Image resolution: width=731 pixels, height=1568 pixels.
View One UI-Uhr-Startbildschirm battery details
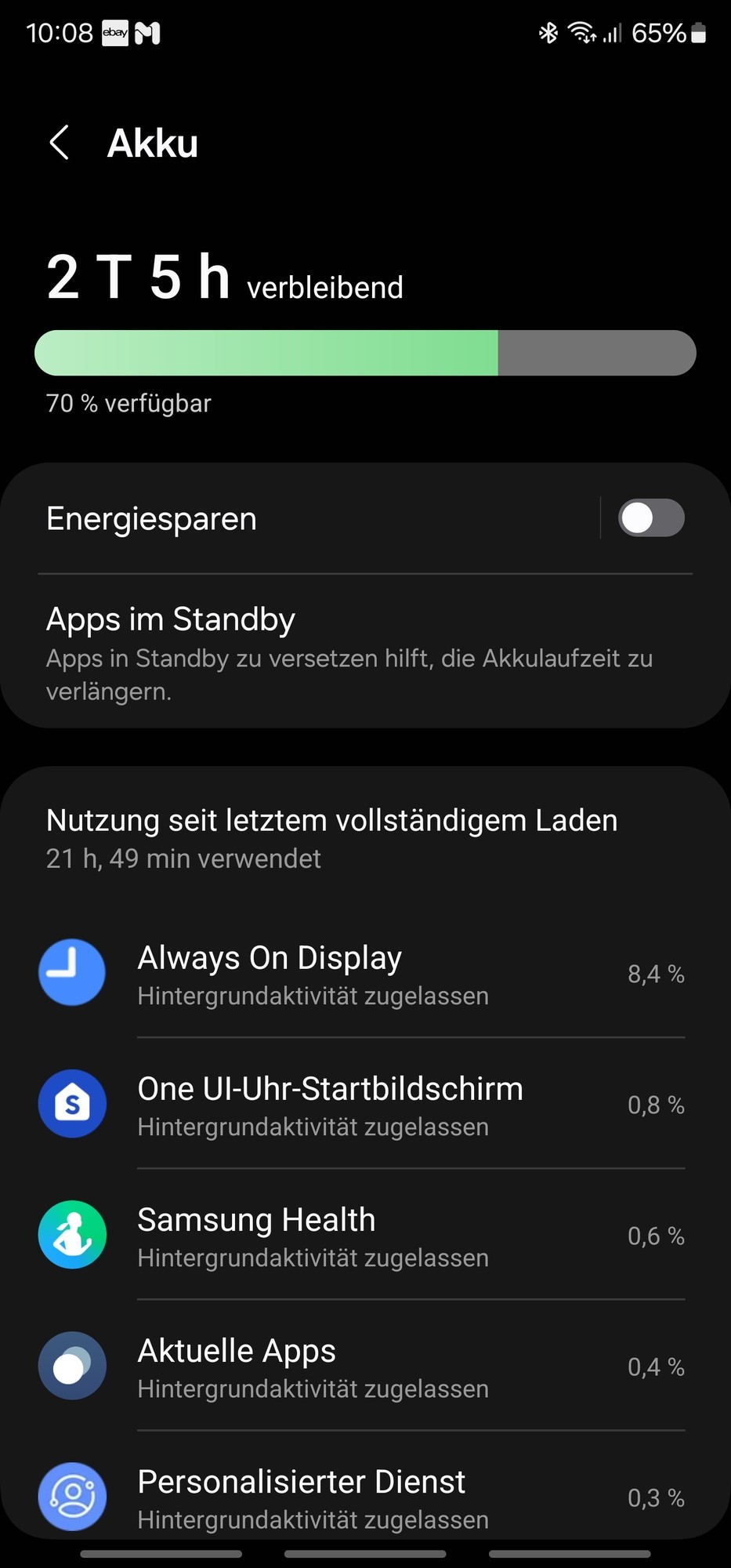pos(365,1105)
